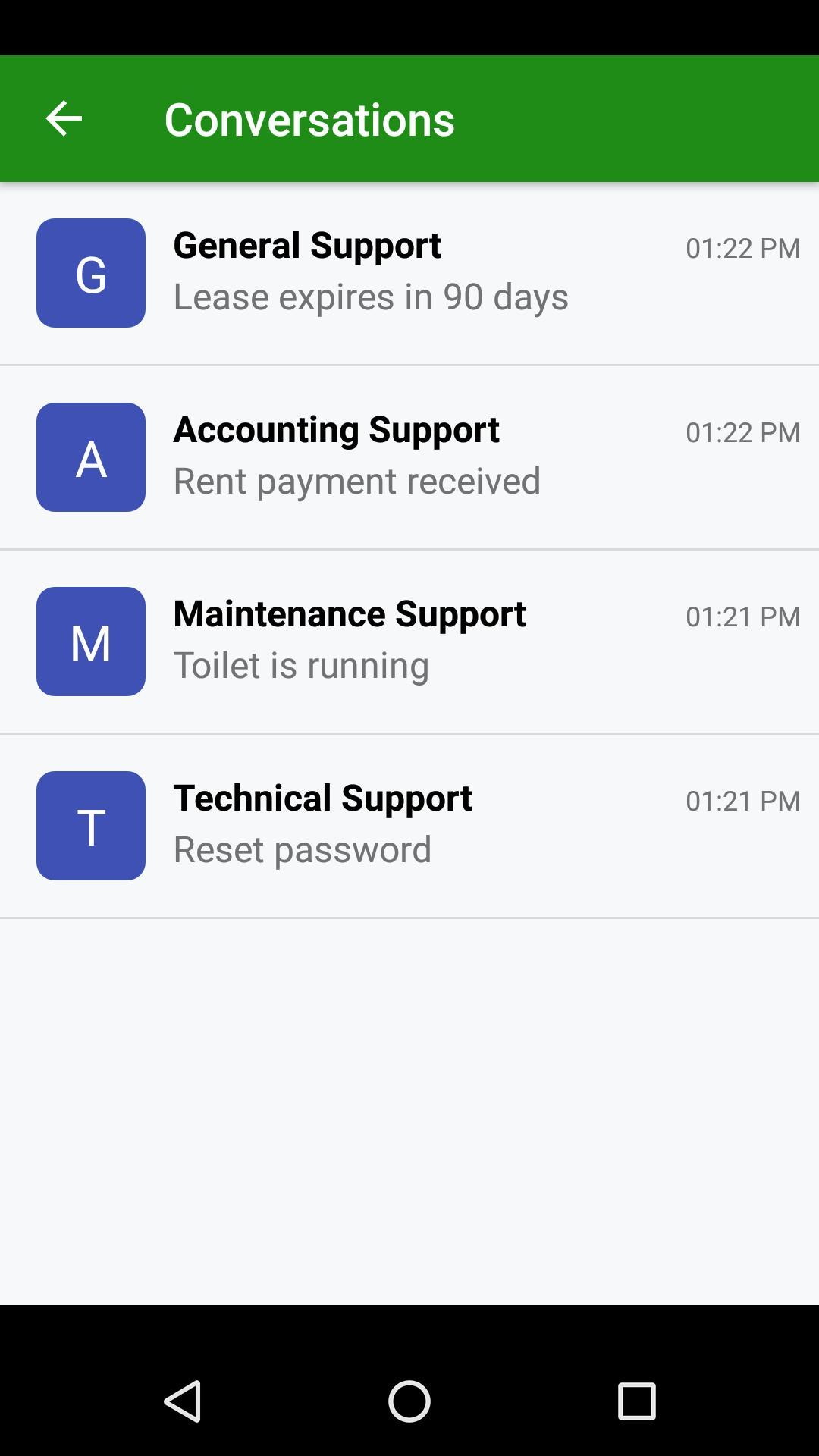The image size is (819, 1456).
Task: Tap the 01:21 PM timestamp on Technical Support
Action: click(743, 802)
